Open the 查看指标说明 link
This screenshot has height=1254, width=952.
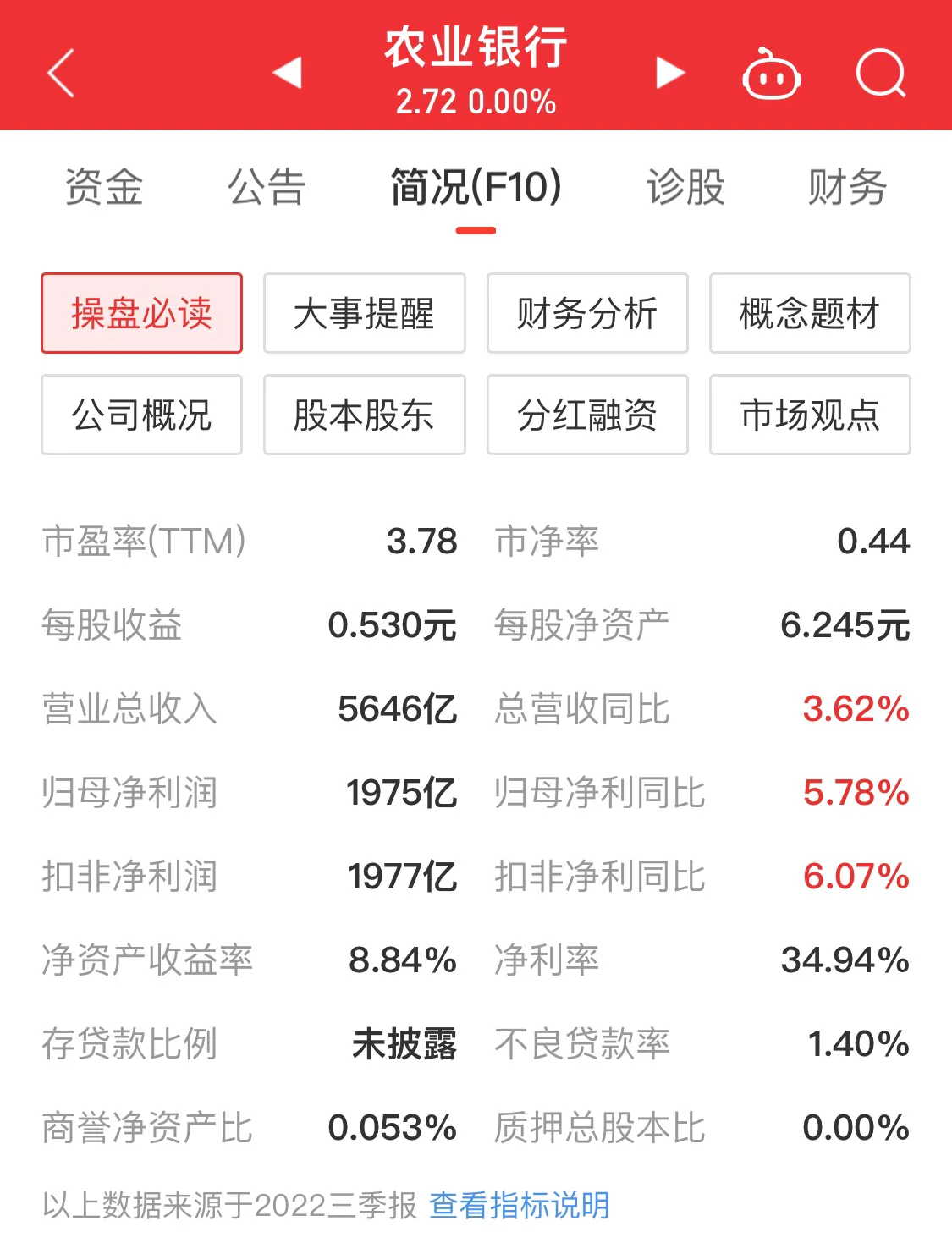[519, 1205]
